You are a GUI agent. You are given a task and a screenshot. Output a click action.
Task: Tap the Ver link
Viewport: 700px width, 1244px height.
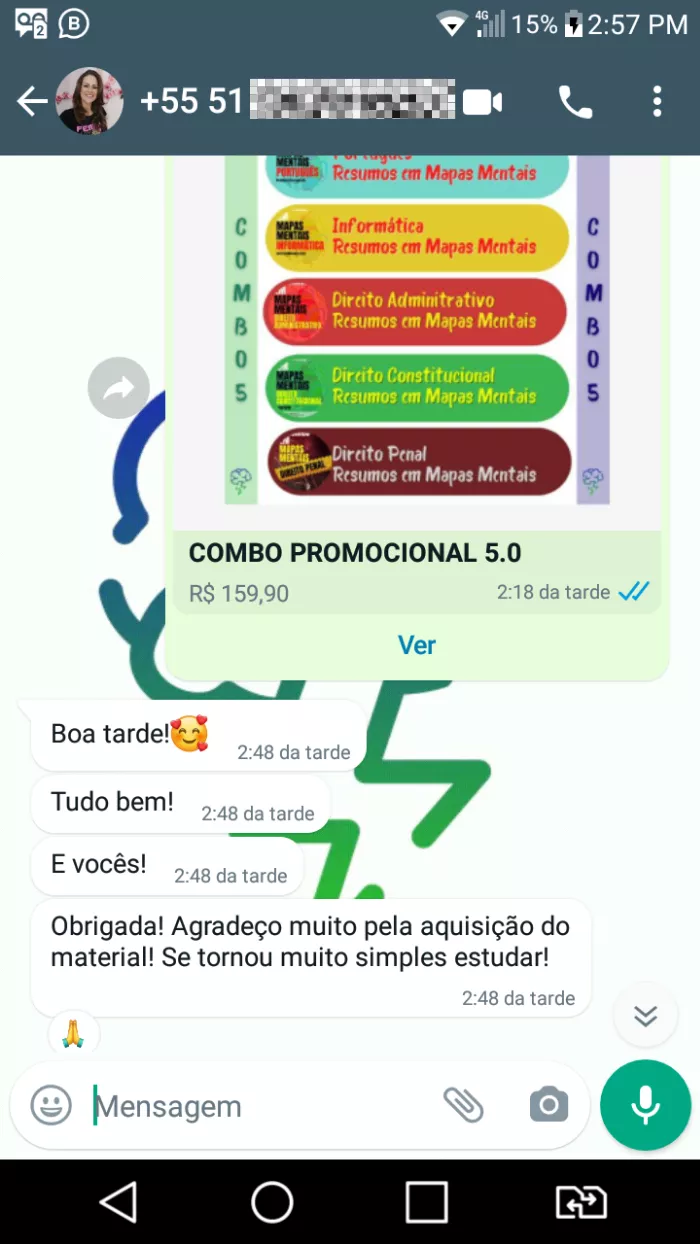417,645
